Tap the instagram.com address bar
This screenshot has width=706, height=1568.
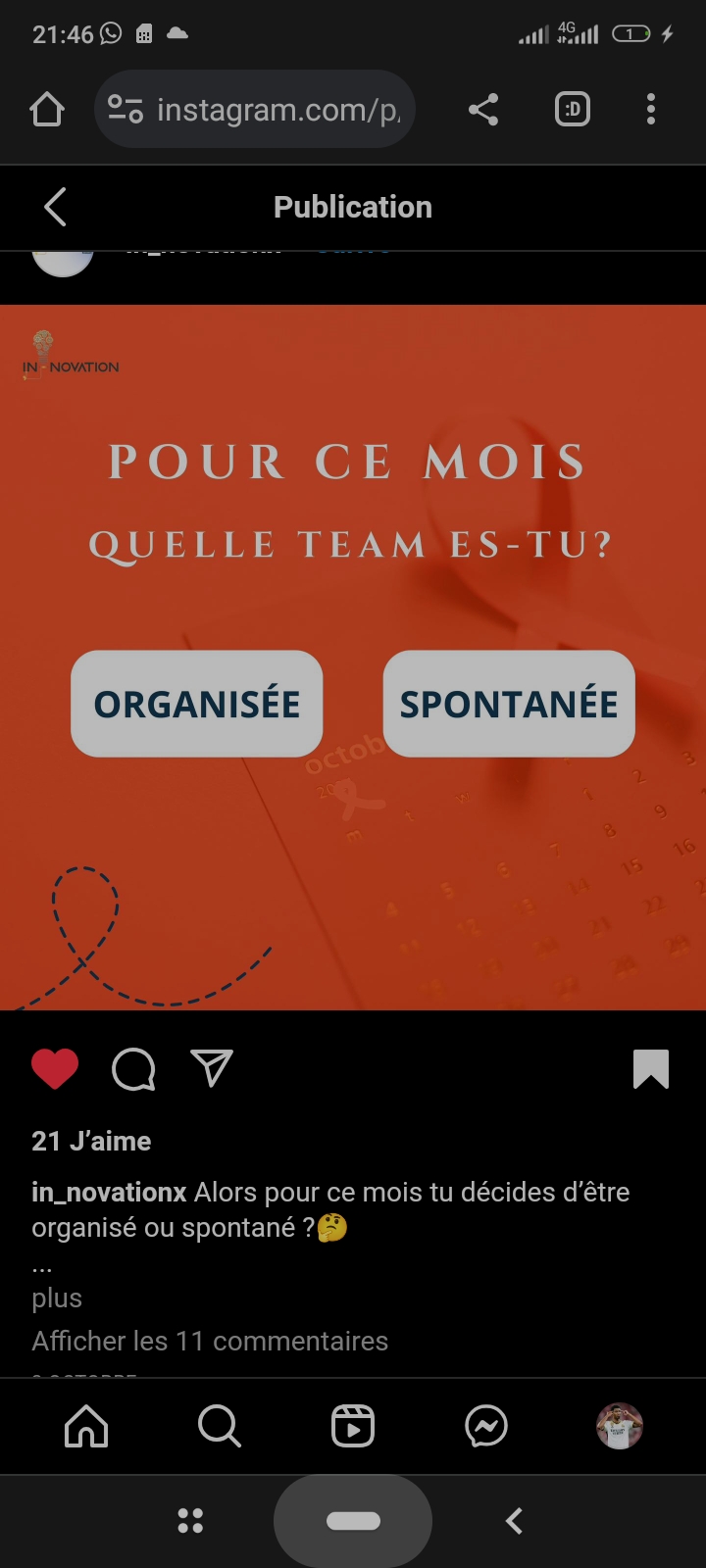[x=255, y=109]
